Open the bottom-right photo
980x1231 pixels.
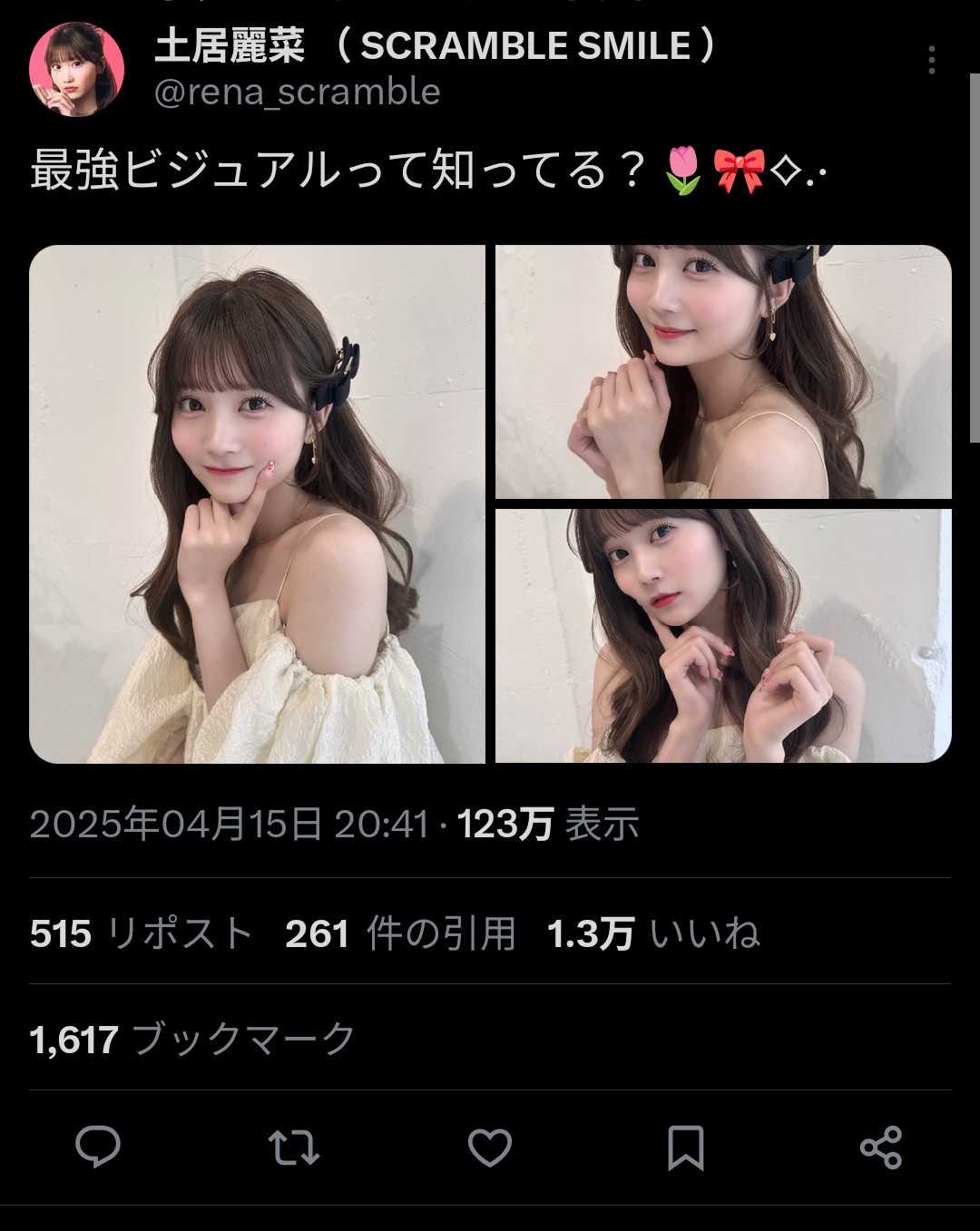(x=723, y=635)
